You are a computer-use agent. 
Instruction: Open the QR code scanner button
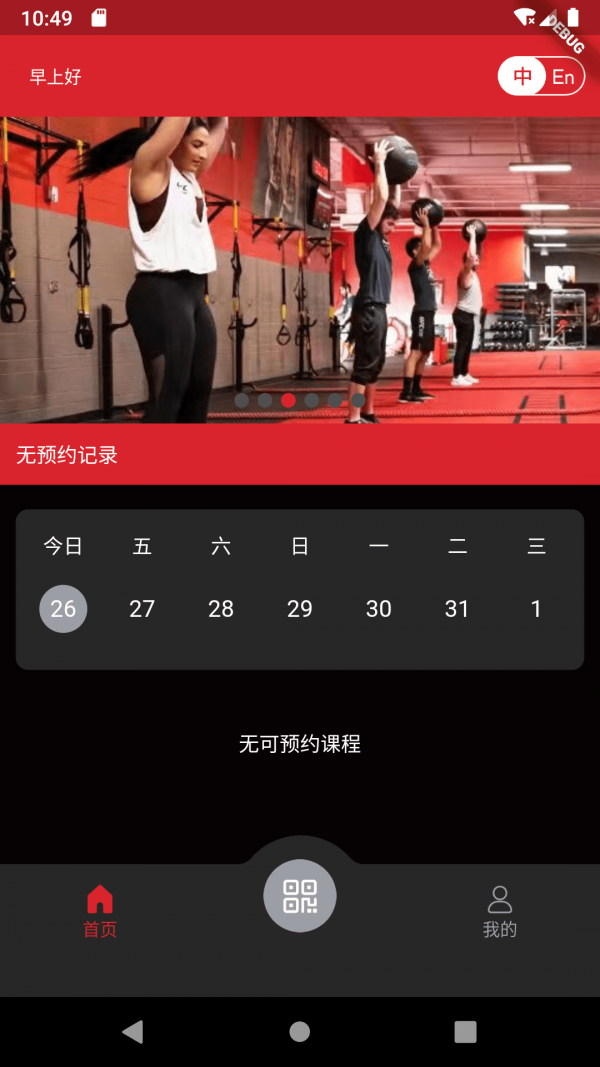click(x=300, y=896)
